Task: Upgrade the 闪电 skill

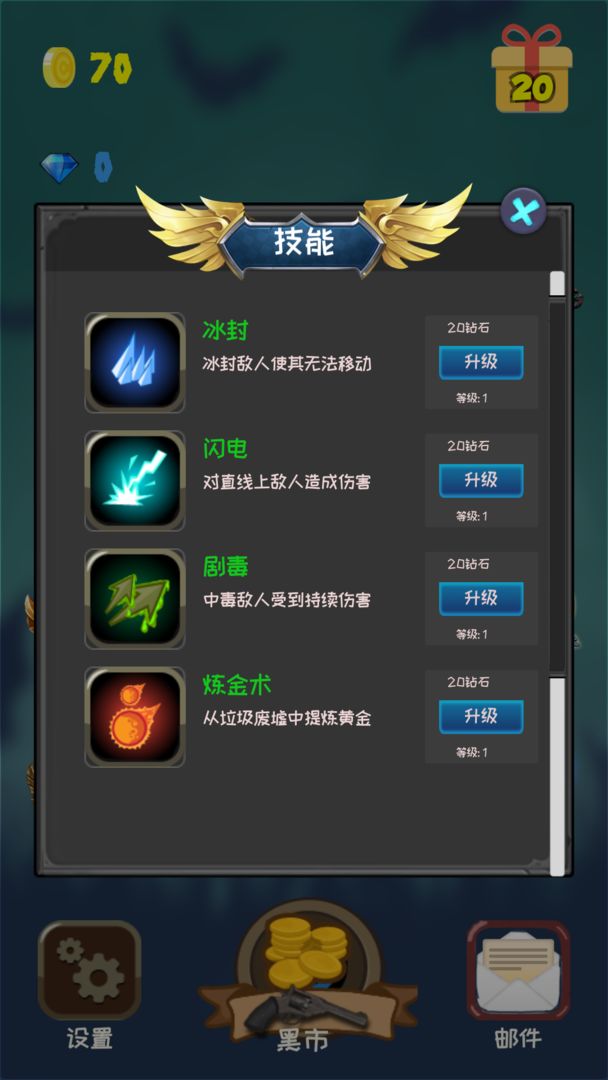Action: [x=481, y=480]
